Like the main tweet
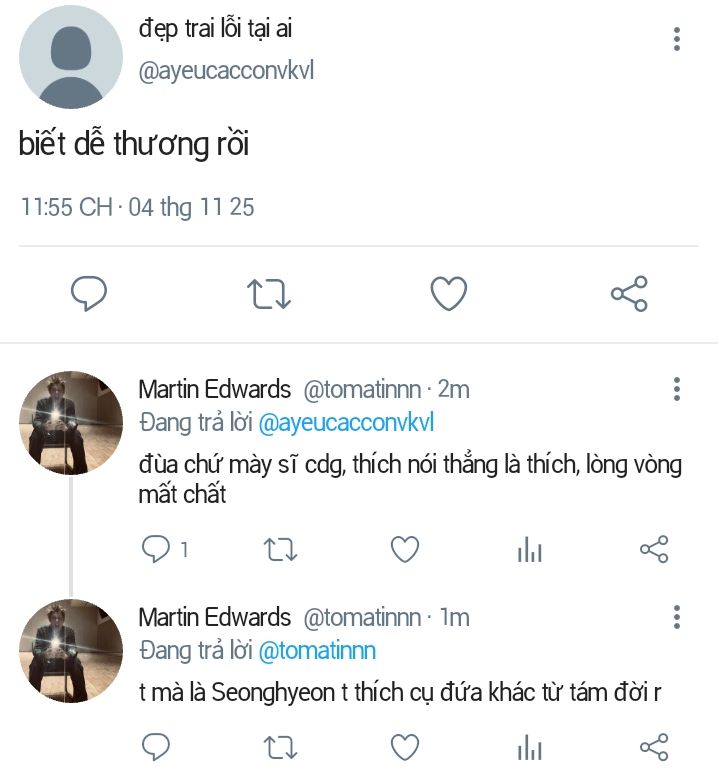This screenshot has width=718, height=773. [449, 293]
